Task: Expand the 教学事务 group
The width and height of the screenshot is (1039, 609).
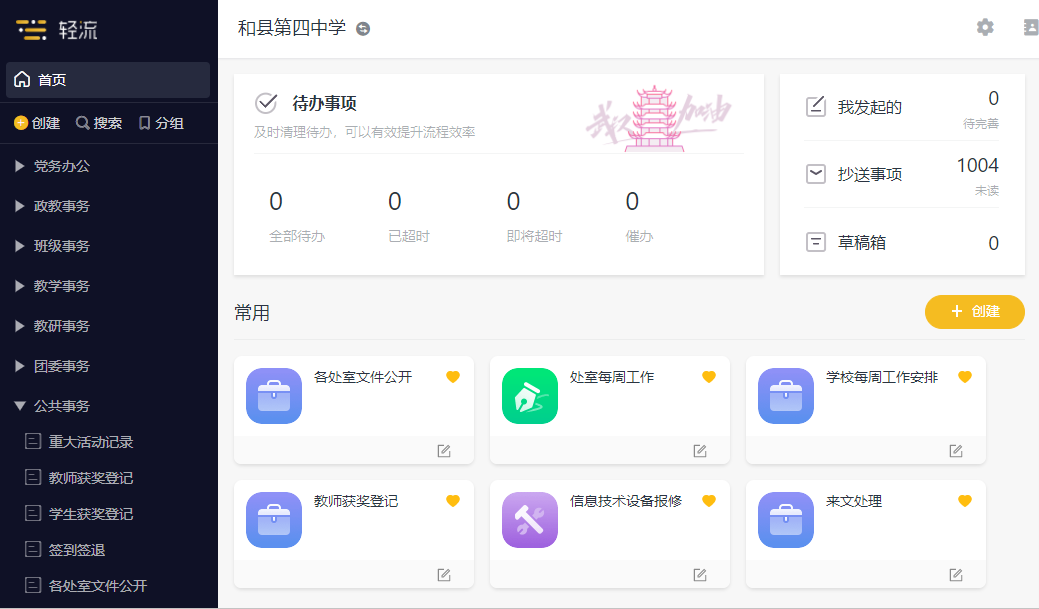Action: click(61, 286)
